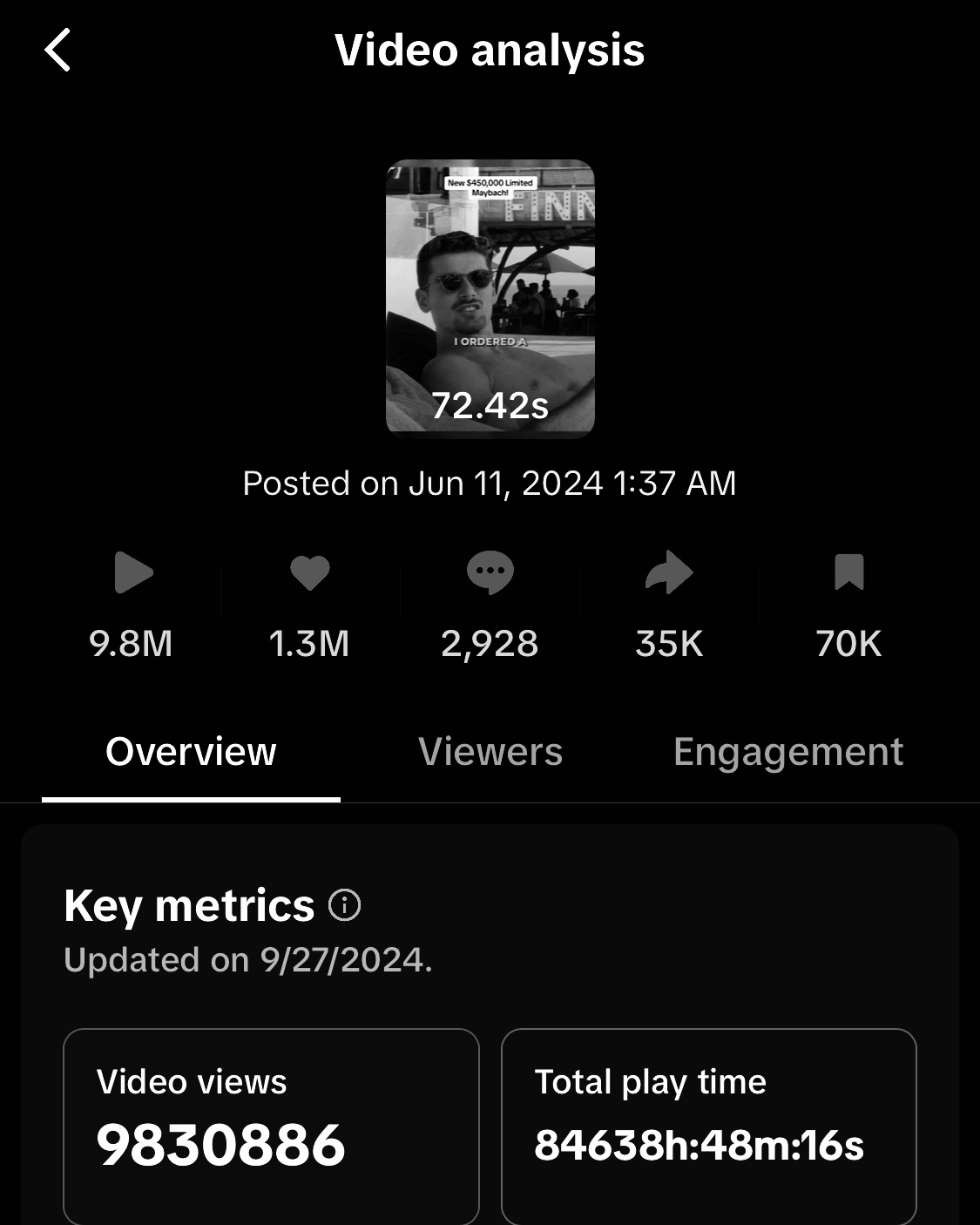
Task: Switch to the Engagement tab
Action: point(787,752)
